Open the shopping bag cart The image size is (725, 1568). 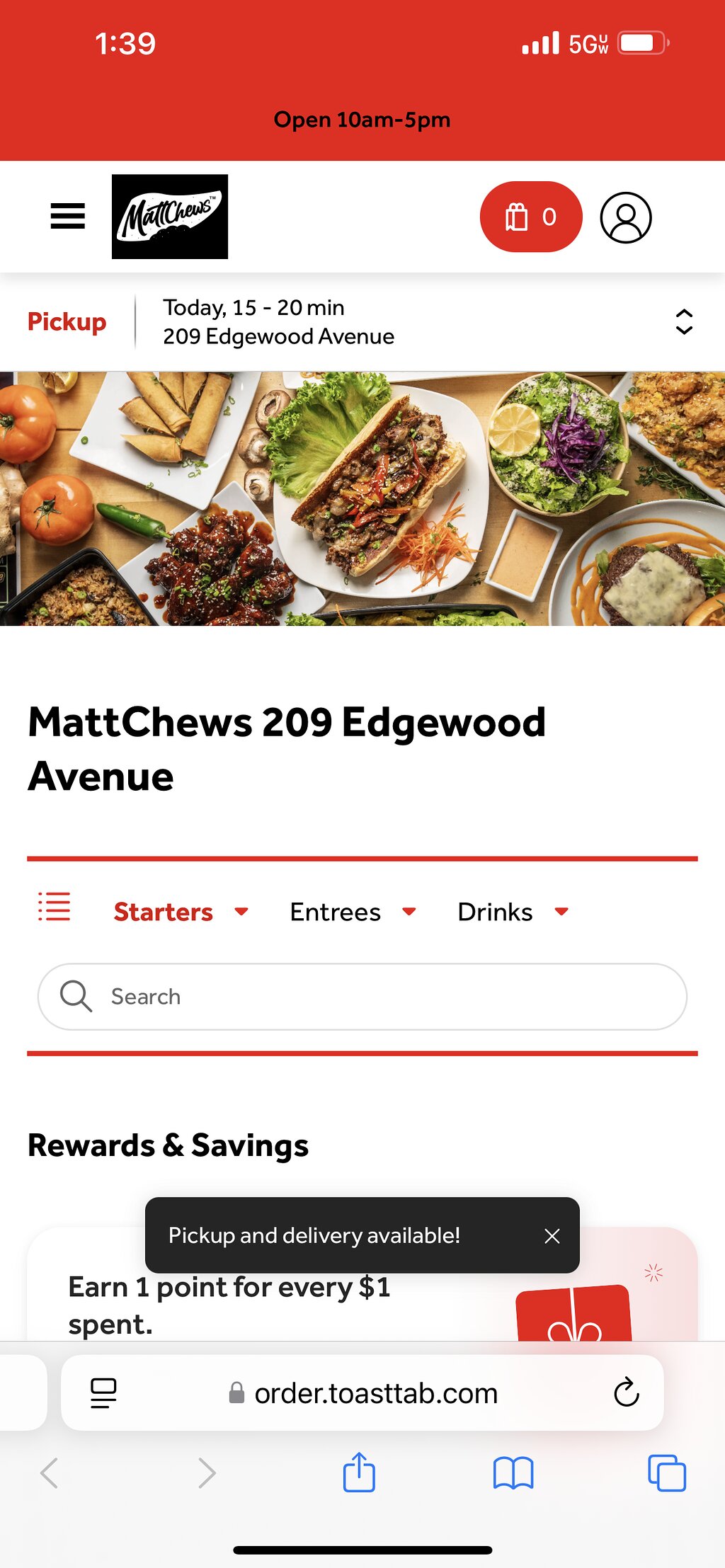tap(531, 217)
